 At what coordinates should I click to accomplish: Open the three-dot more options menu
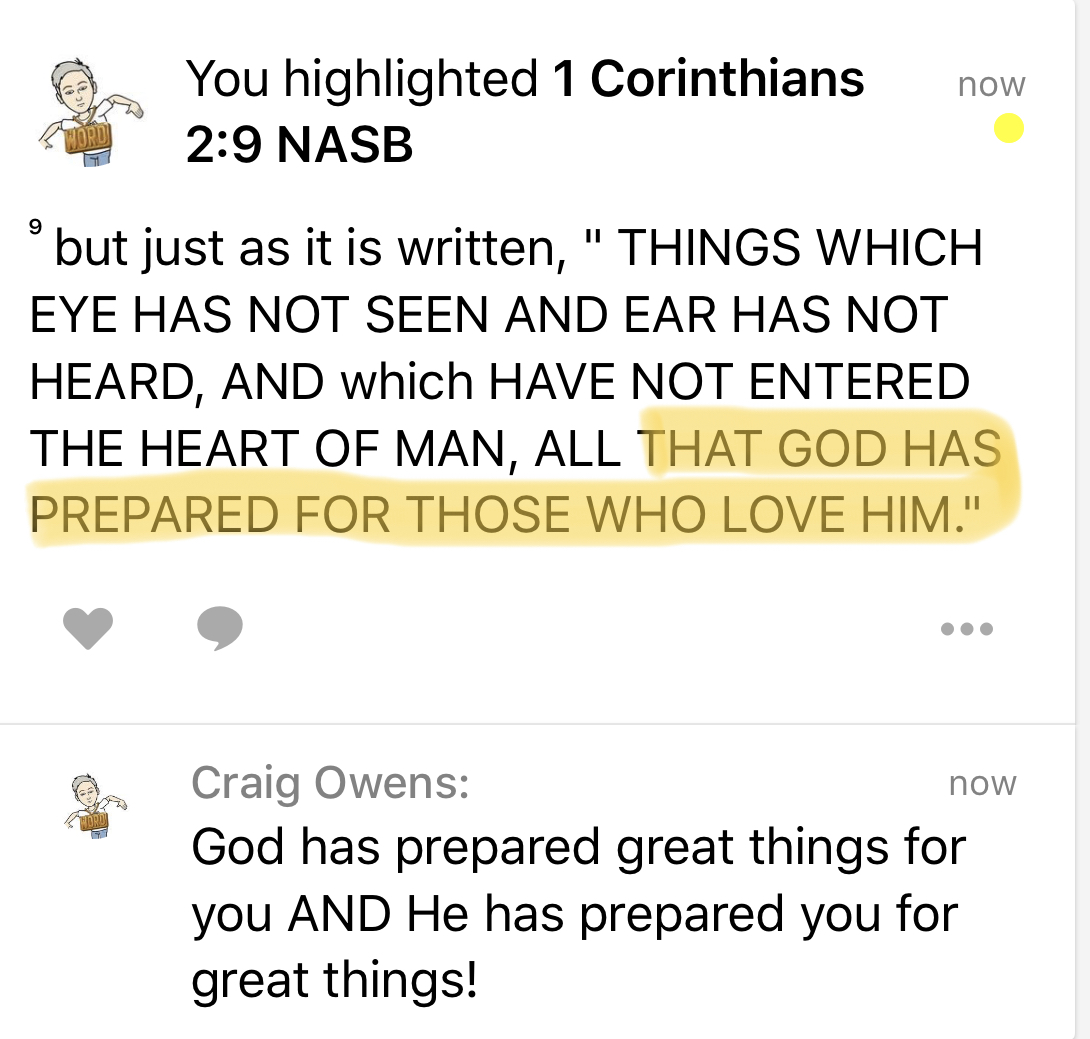pyautogui.click(x=967, y=629)
